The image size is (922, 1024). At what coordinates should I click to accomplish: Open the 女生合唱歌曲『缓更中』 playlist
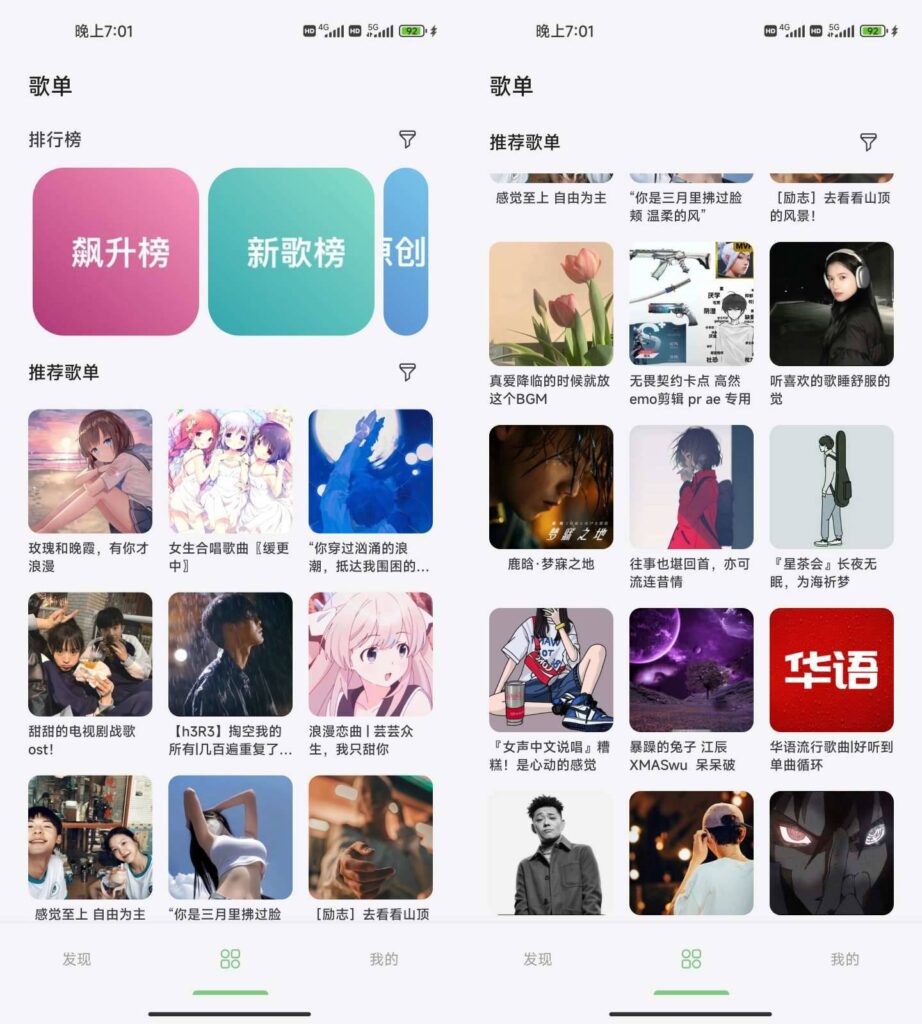pyautogui.click(x=230, y=471)
